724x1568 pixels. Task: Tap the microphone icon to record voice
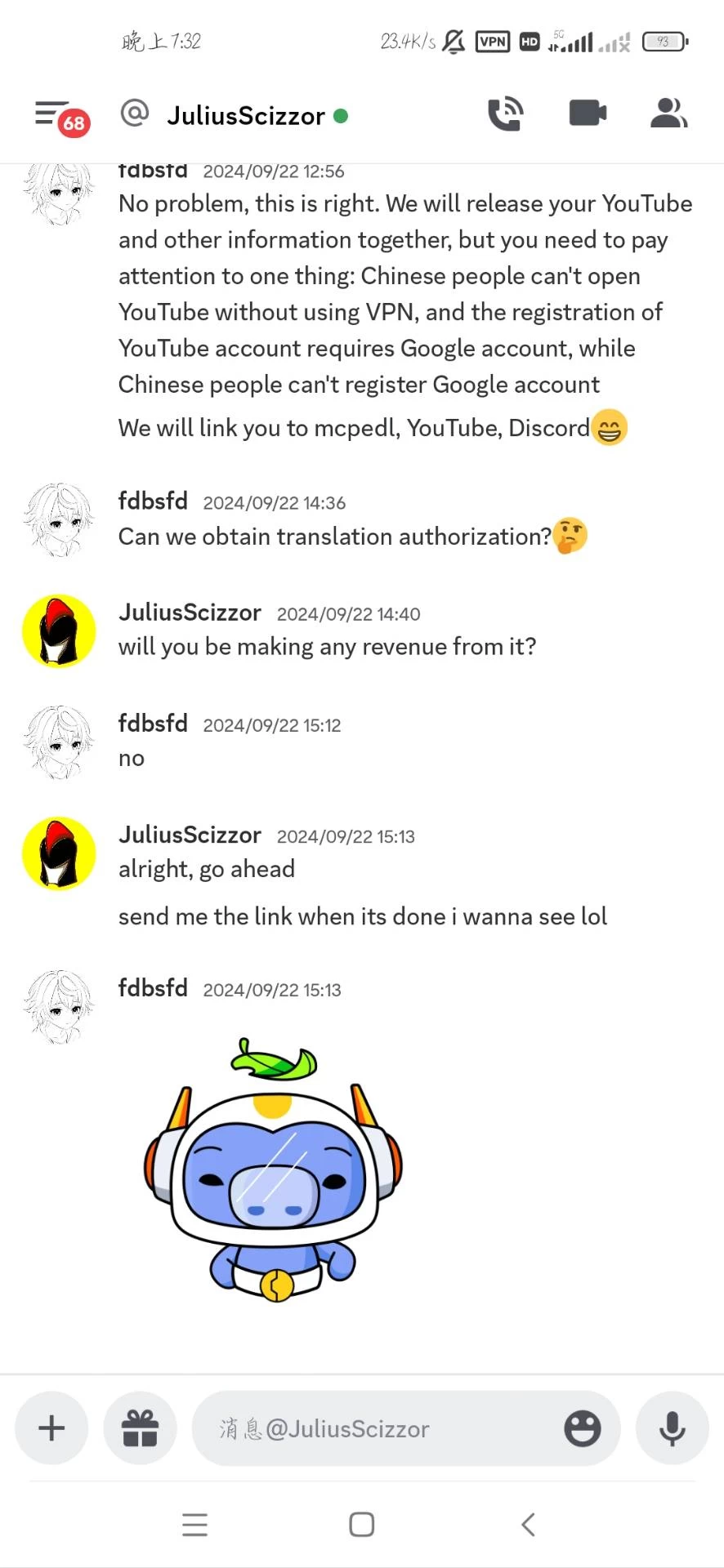click(x=671, y=1428)
